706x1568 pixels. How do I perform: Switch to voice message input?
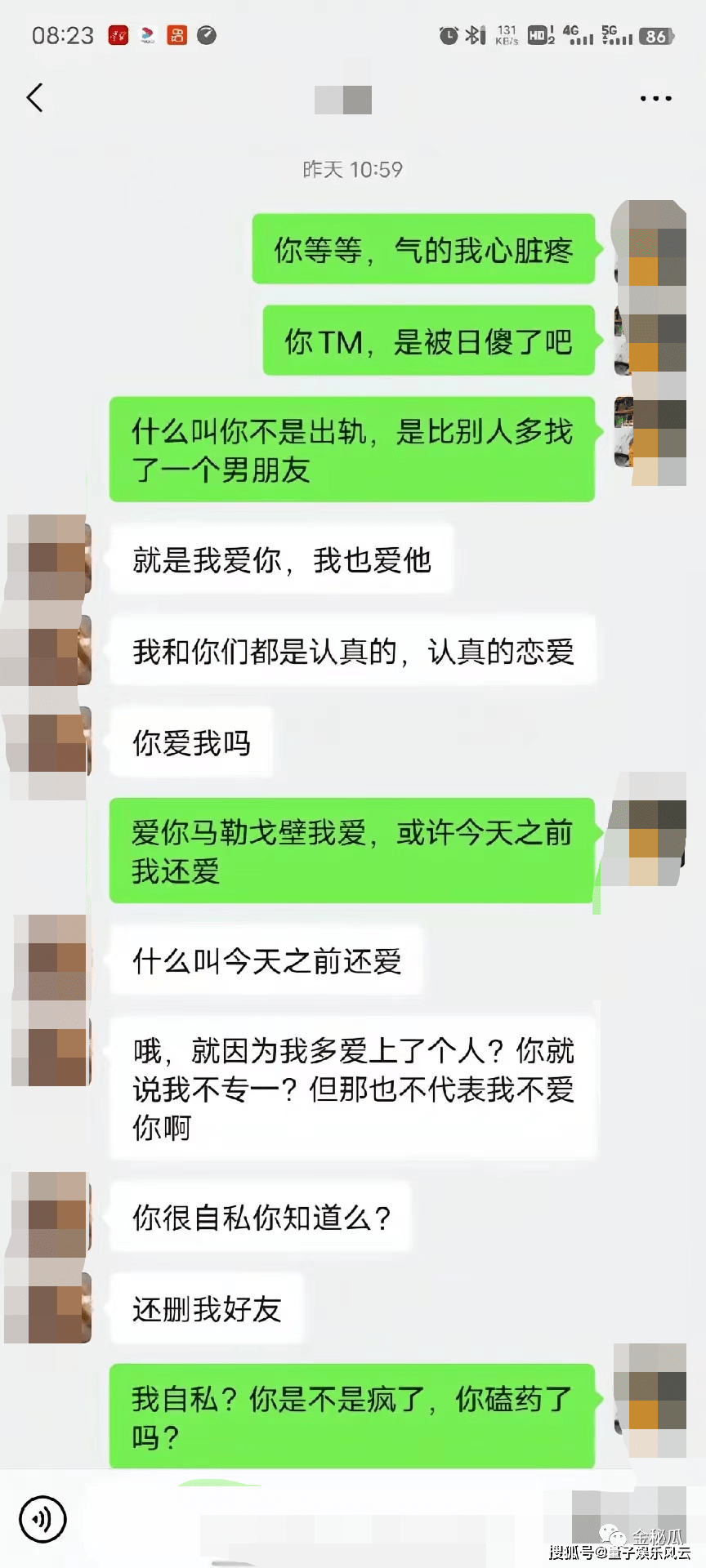click(x=42, y=1519)
